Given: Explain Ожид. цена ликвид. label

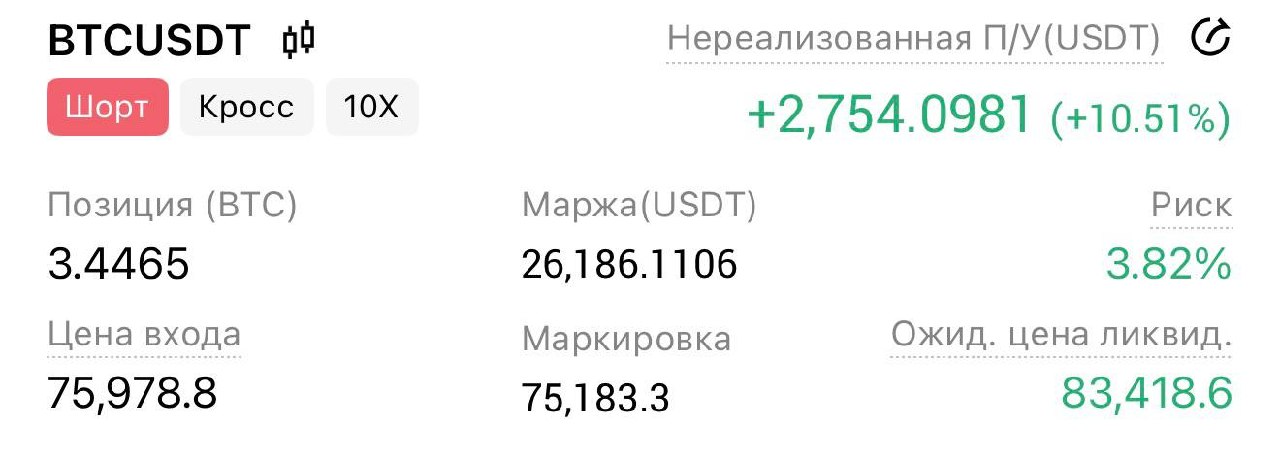Looking at the screenshot, I should tap(1060, 335).
